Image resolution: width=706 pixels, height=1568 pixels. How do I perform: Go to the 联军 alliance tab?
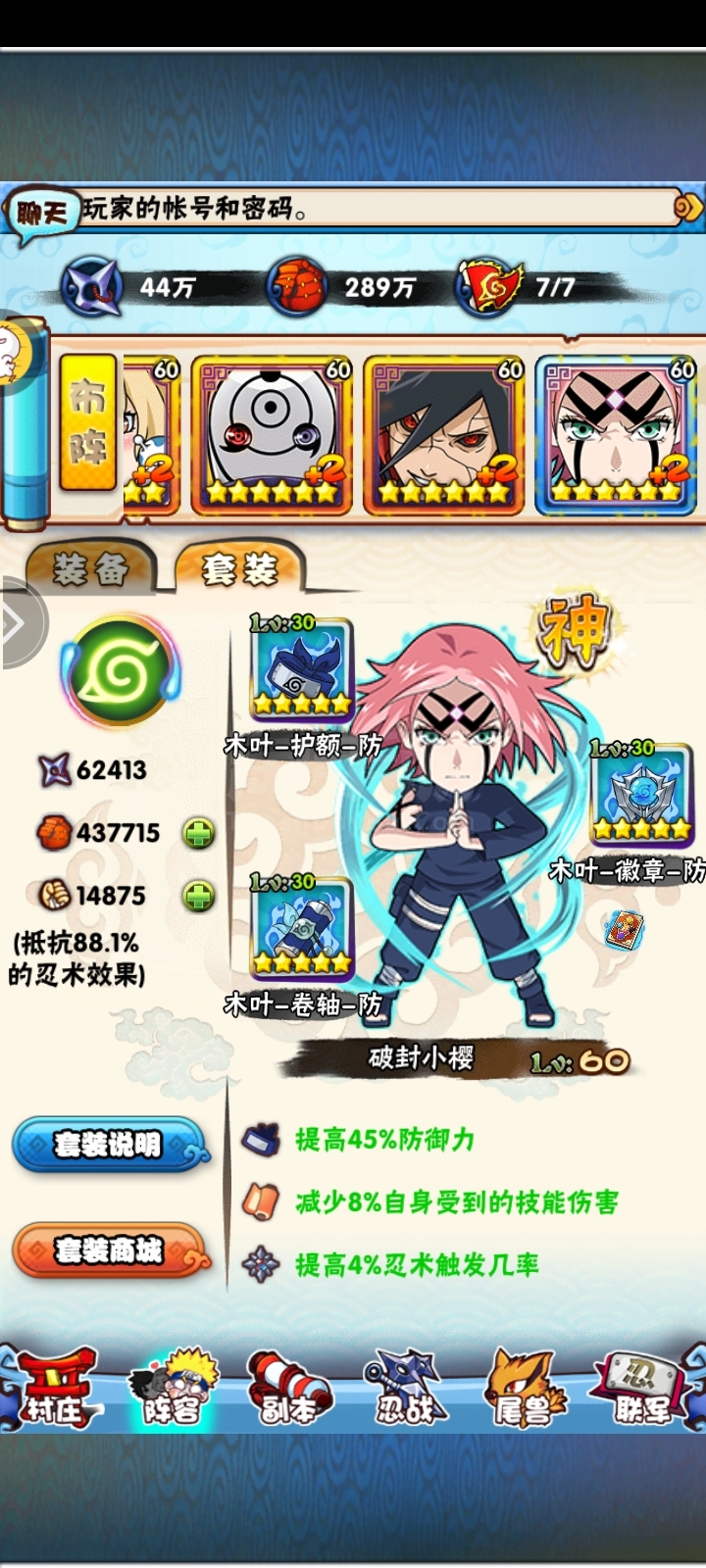coord(644,1389)
